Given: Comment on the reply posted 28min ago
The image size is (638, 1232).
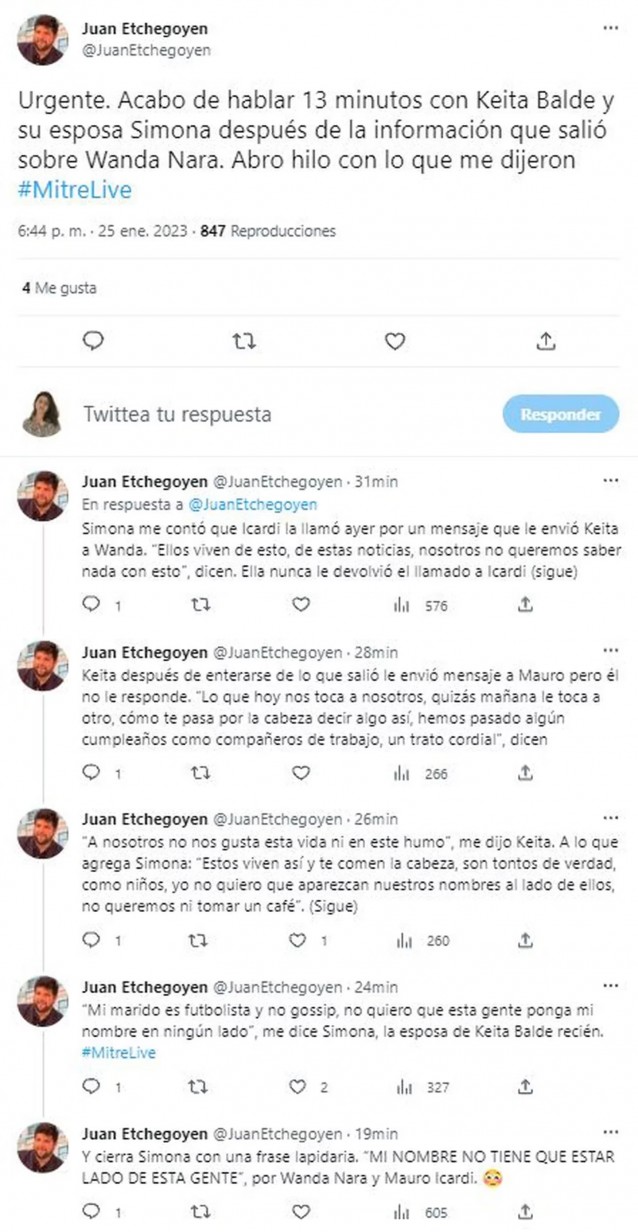Looking at the screenshot, I should (92, 772).
